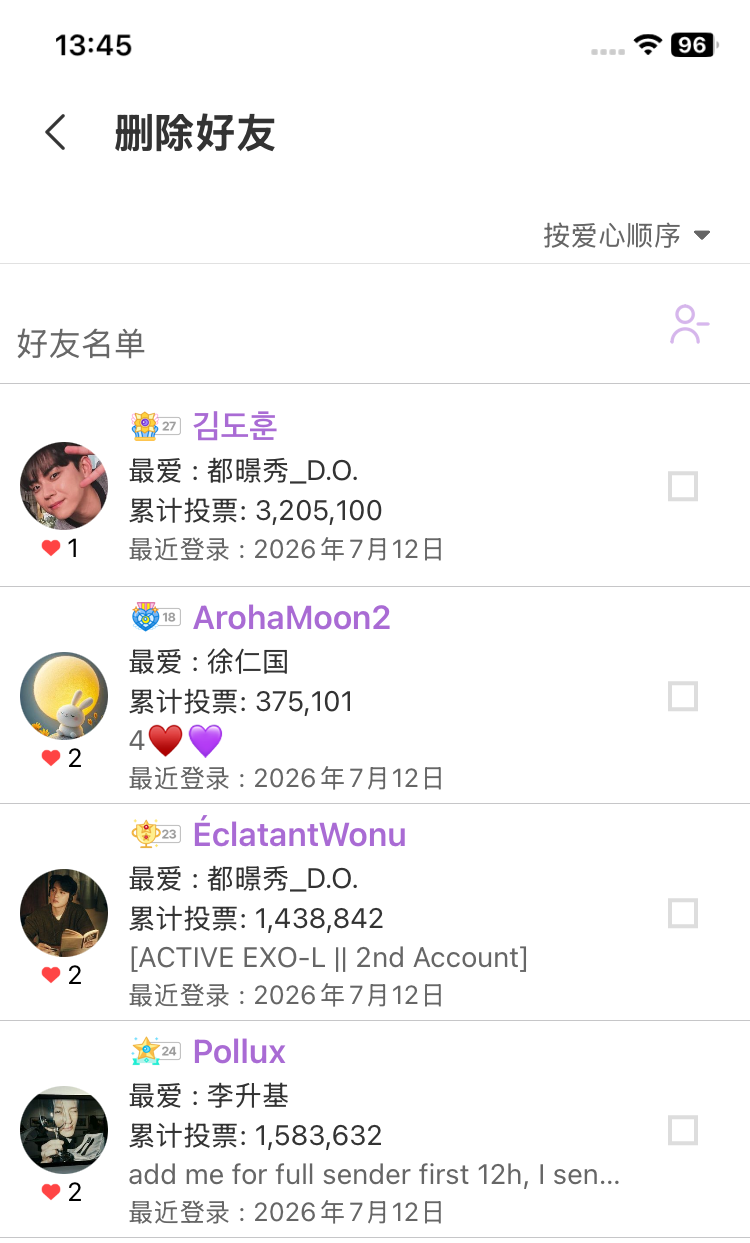Open 김도훈's profile picture
750x1243 pixels.
point(64,486)
